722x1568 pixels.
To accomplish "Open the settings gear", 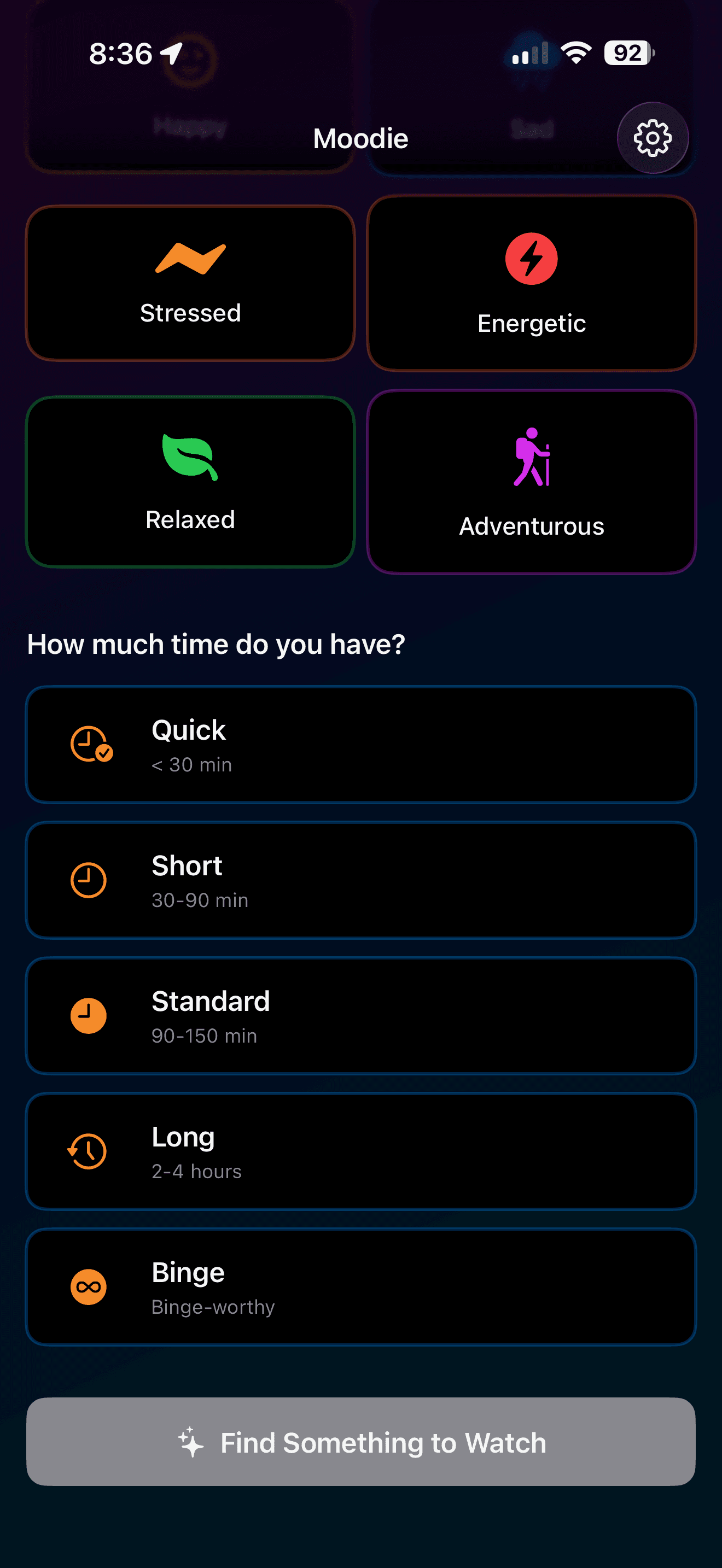I will click(653, 138).
